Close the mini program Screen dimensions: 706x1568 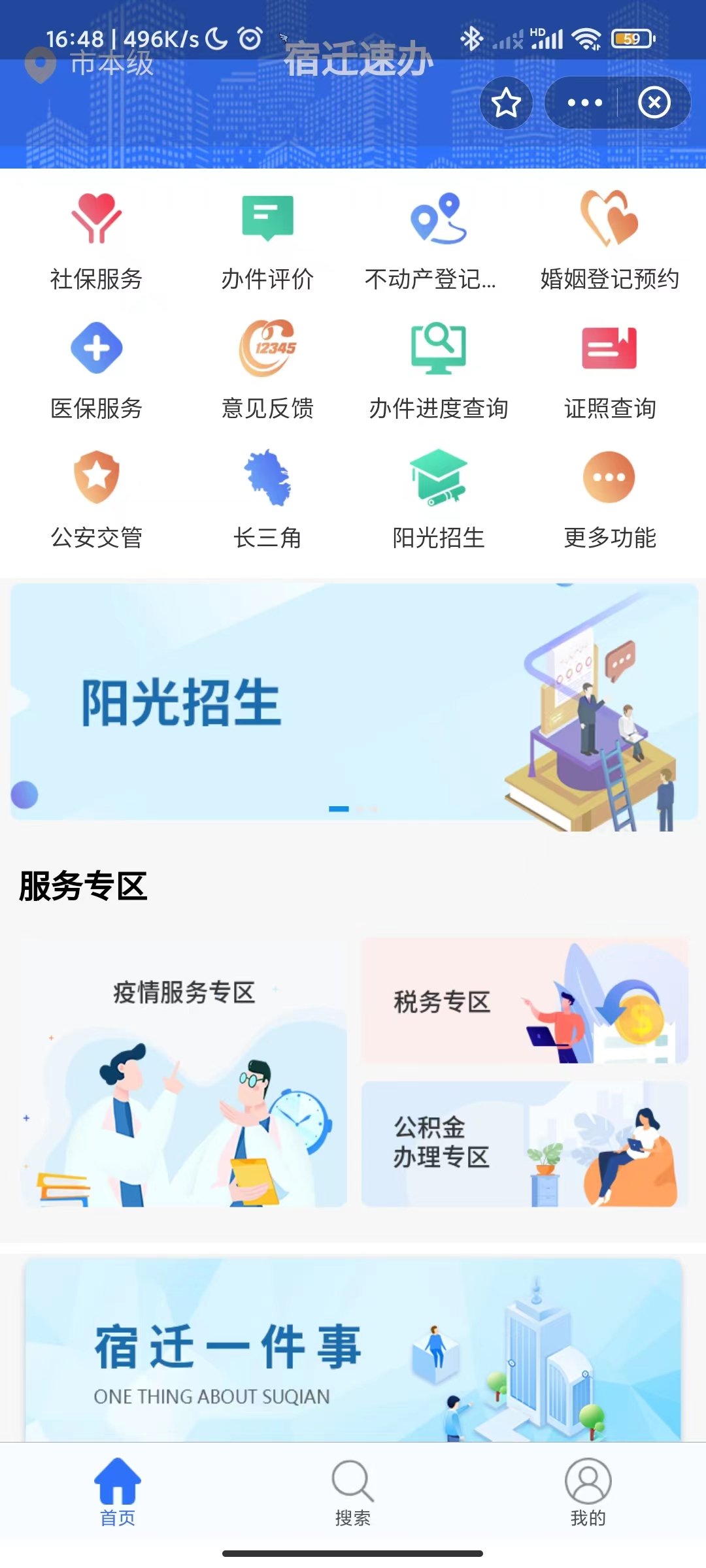pyautogui.click(x=654, y=103)
